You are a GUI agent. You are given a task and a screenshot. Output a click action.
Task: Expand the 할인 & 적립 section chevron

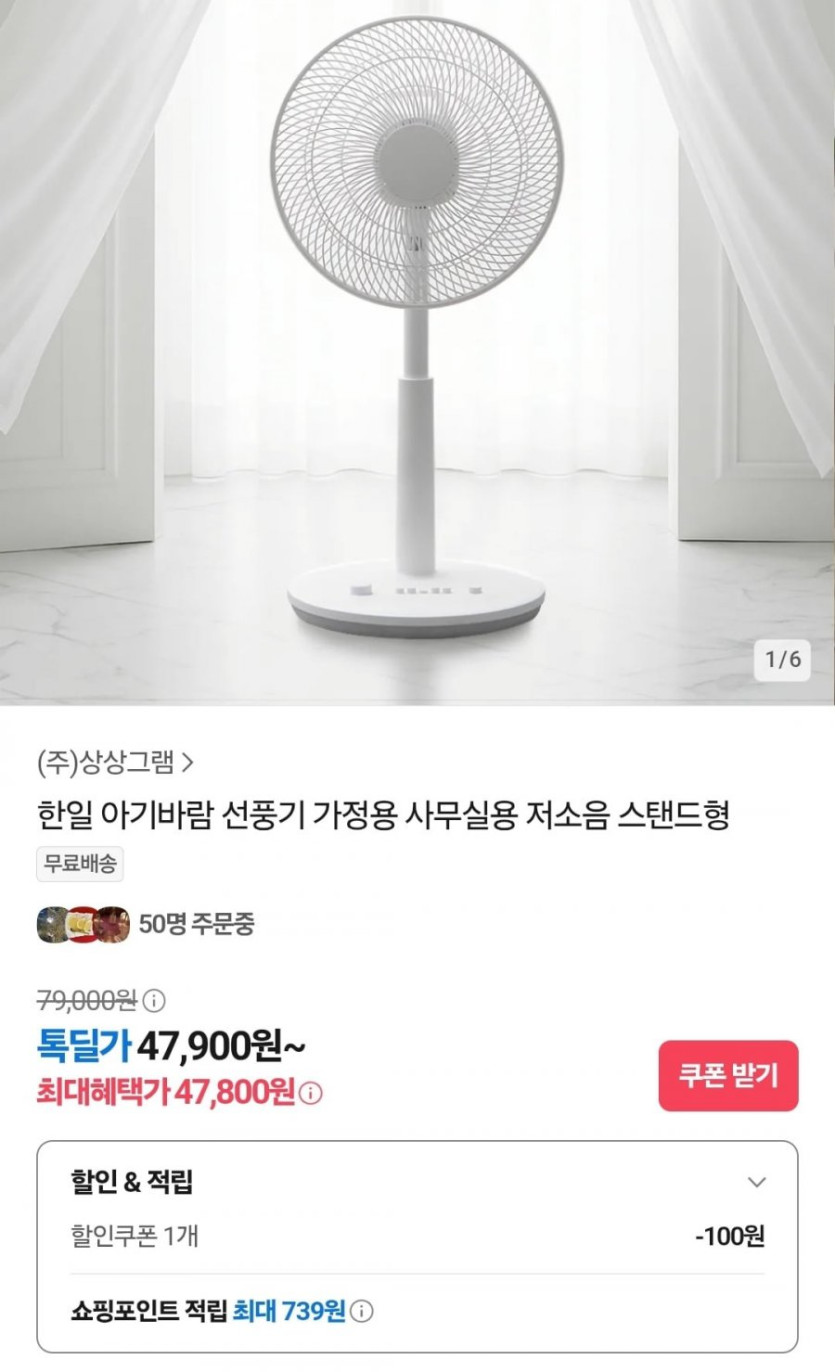coord(757,1182)
